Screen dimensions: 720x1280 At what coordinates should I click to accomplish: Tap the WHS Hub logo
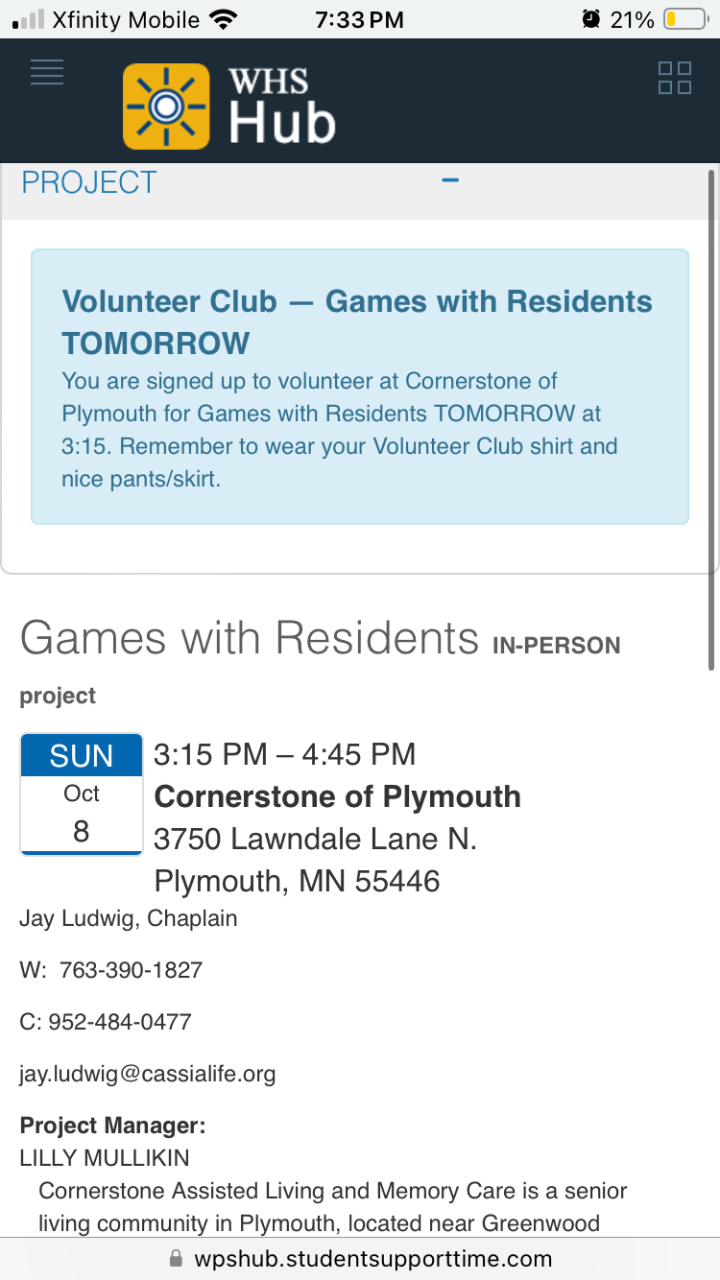click(229, 106)
